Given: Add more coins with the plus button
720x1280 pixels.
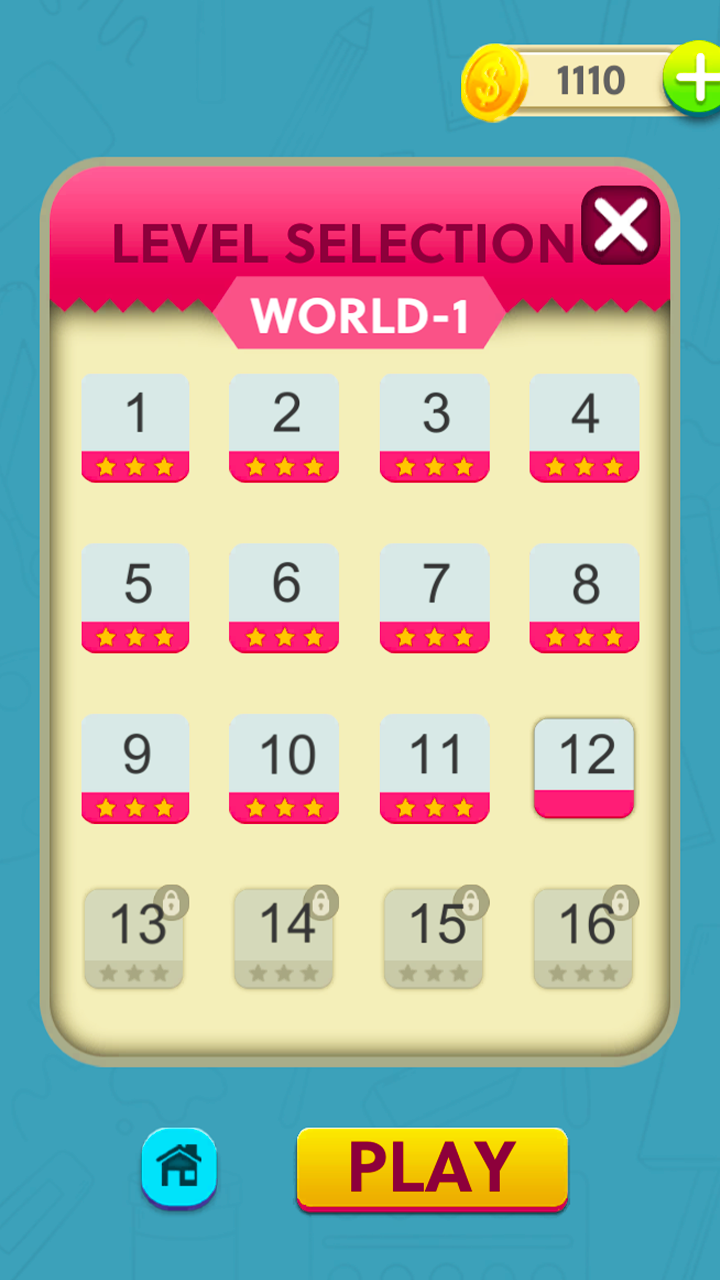Looking at the screenshot, I should pyautogui.click(x=696, y=80).
